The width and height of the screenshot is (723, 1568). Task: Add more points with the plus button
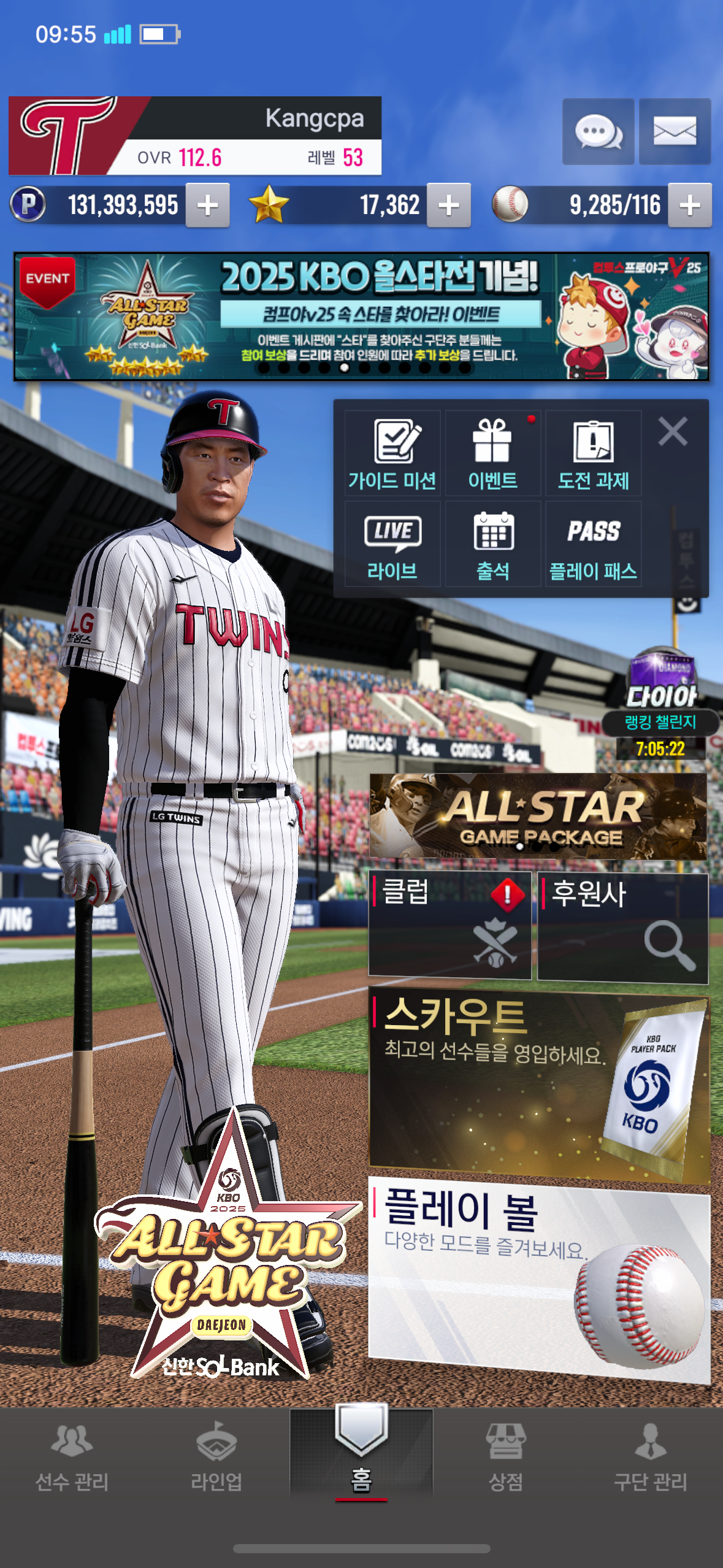pyautogui.click(x=208, y=205)
